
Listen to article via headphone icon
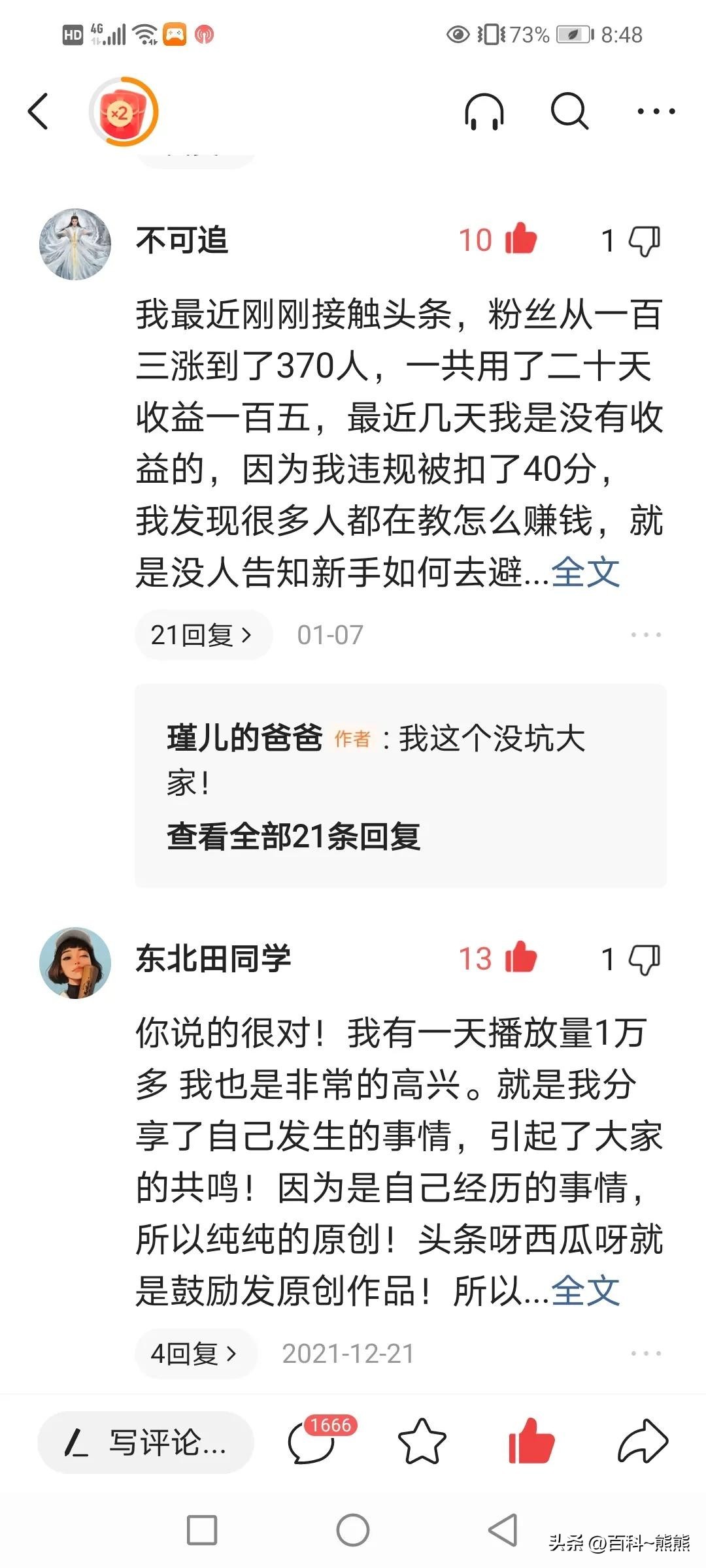pyautogui.click(x=484, y=112)
